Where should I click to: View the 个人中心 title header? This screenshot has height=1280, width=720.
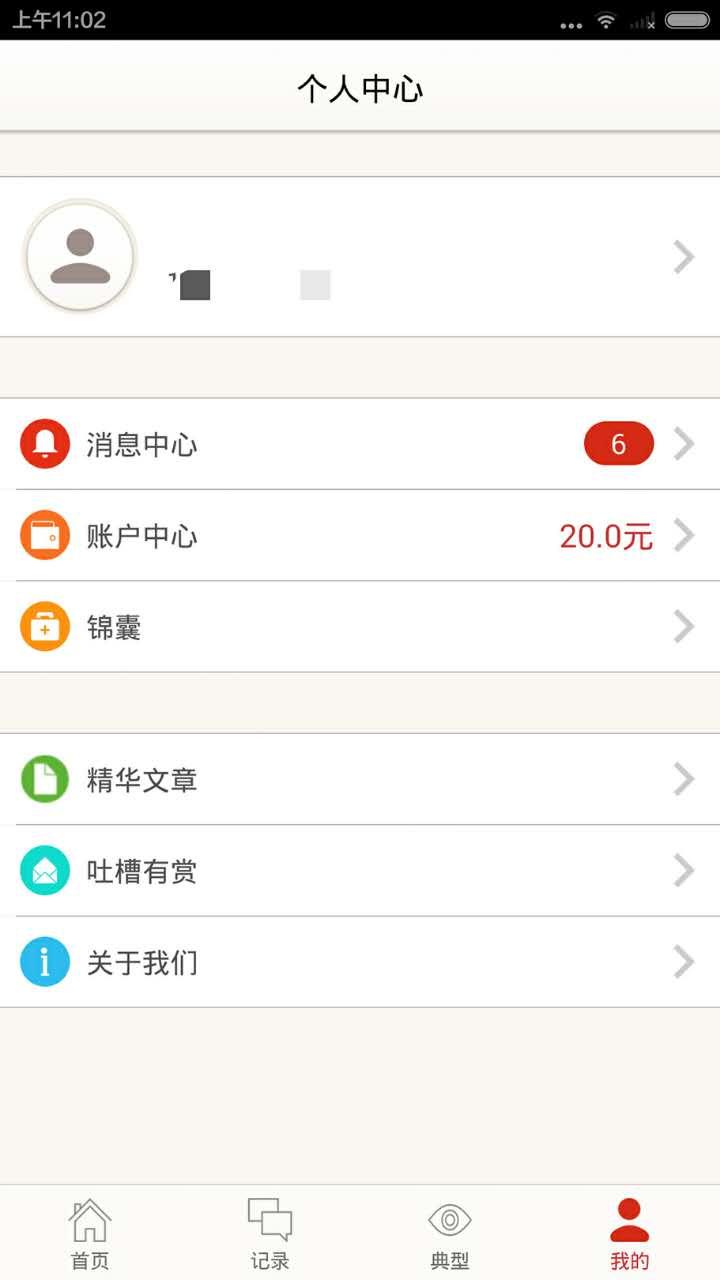click(x=360, y=89)
